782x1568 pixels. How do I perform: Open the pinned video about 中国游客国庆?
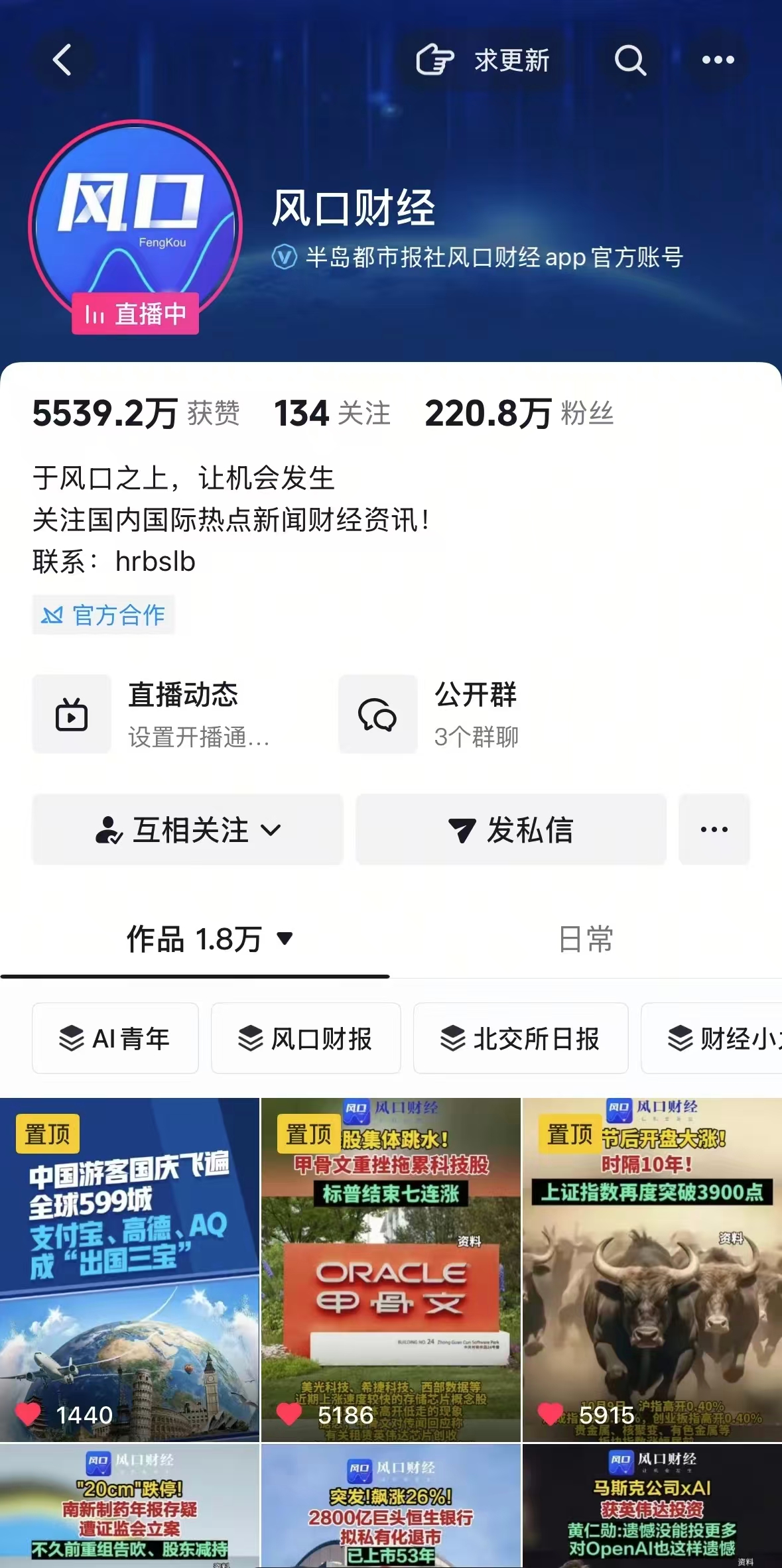129,1270
